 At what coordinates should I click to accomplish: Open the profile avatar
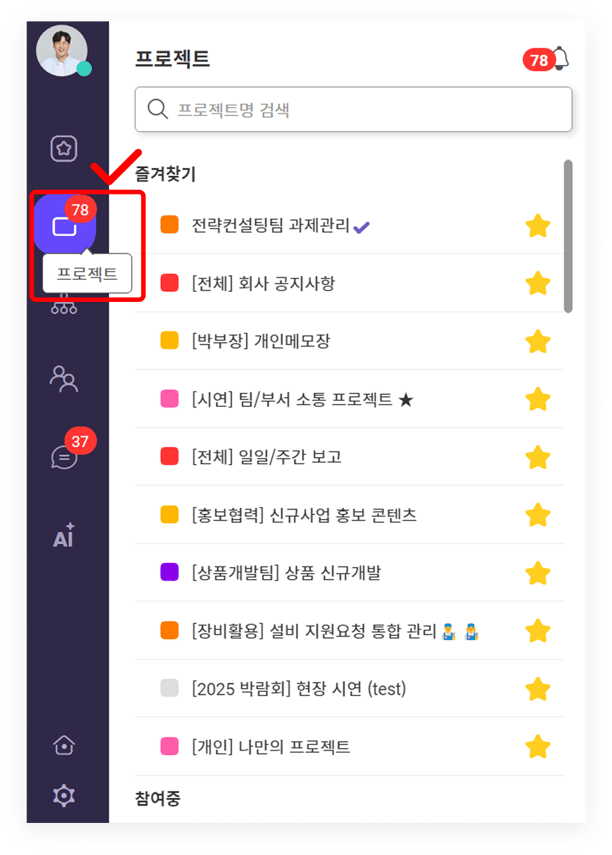[x=63, y=49]
